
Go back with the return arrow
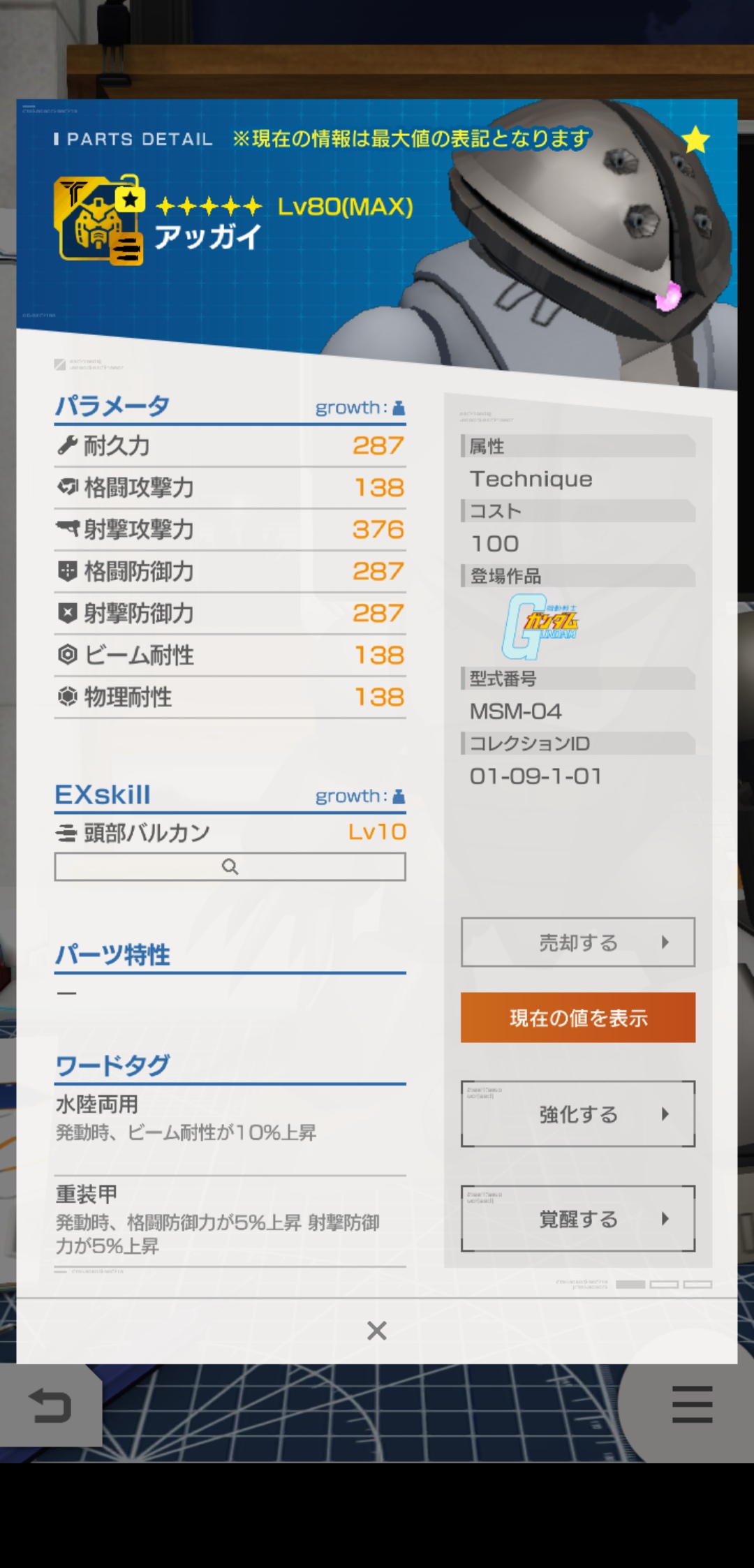tap(50, 1405)
